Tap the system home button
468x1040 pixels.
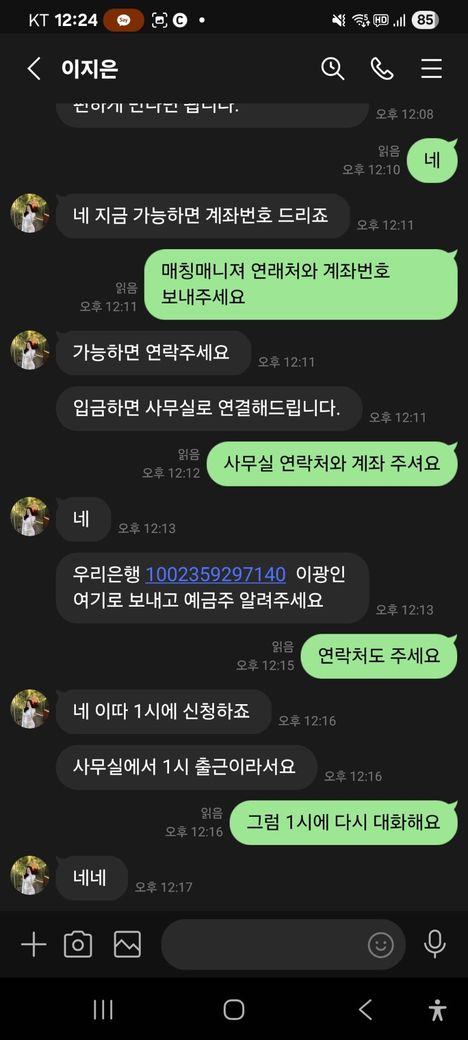(233, 1009)
